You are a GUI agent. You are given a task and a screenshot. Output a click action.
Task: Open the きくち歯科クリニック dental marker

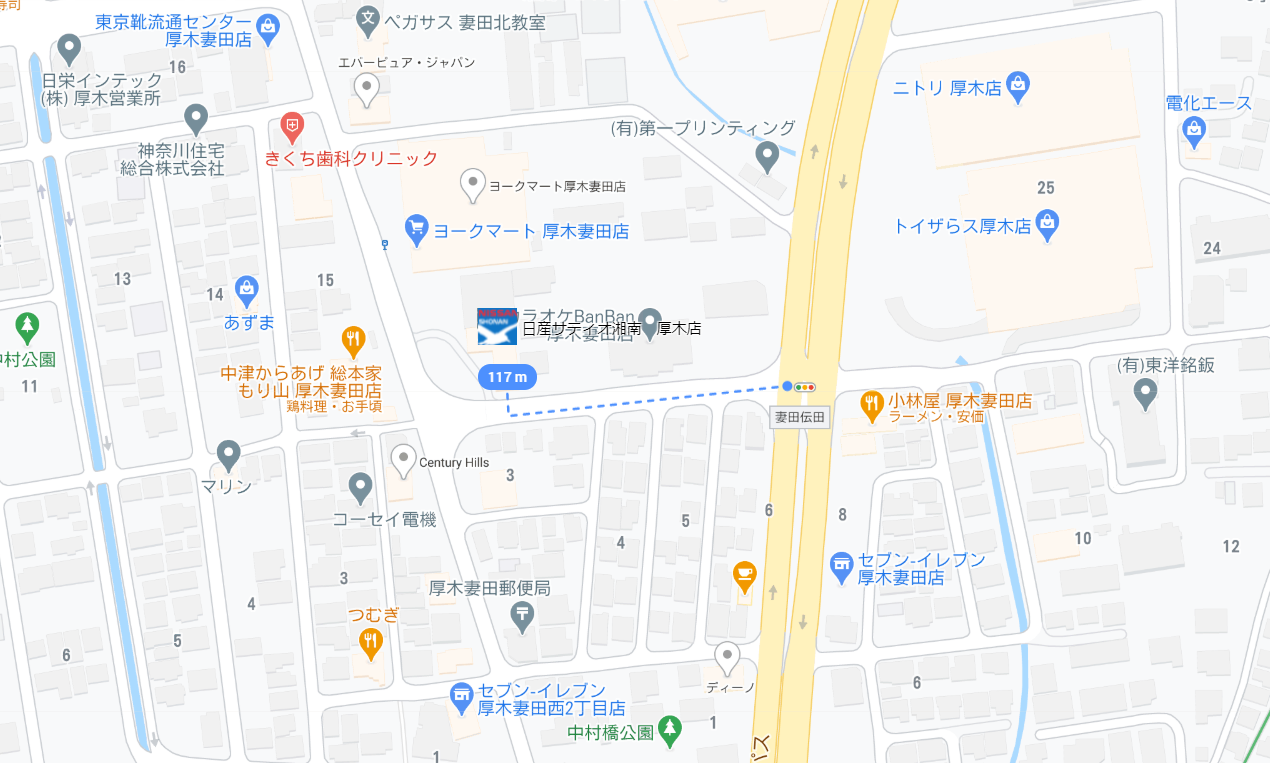292,126
